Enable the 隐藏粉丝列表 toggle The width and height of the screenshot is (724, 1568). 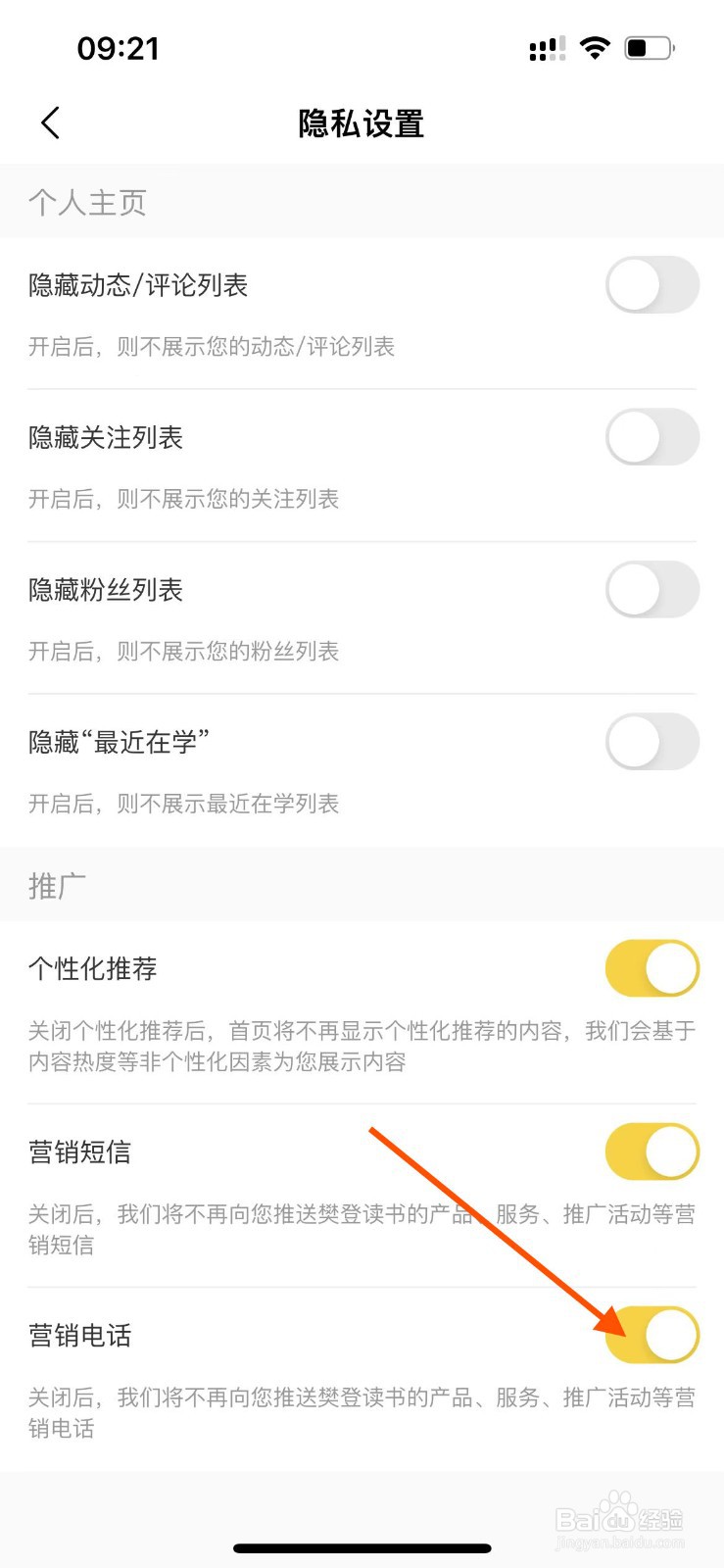point(652,590)
